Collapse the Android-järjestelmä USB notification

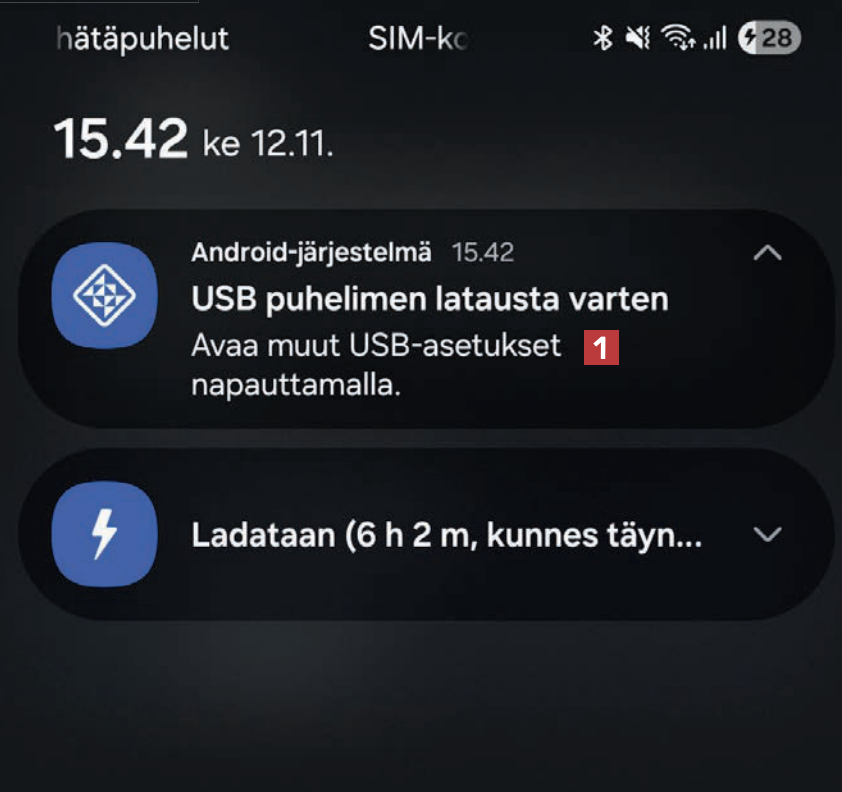(767, 254)
